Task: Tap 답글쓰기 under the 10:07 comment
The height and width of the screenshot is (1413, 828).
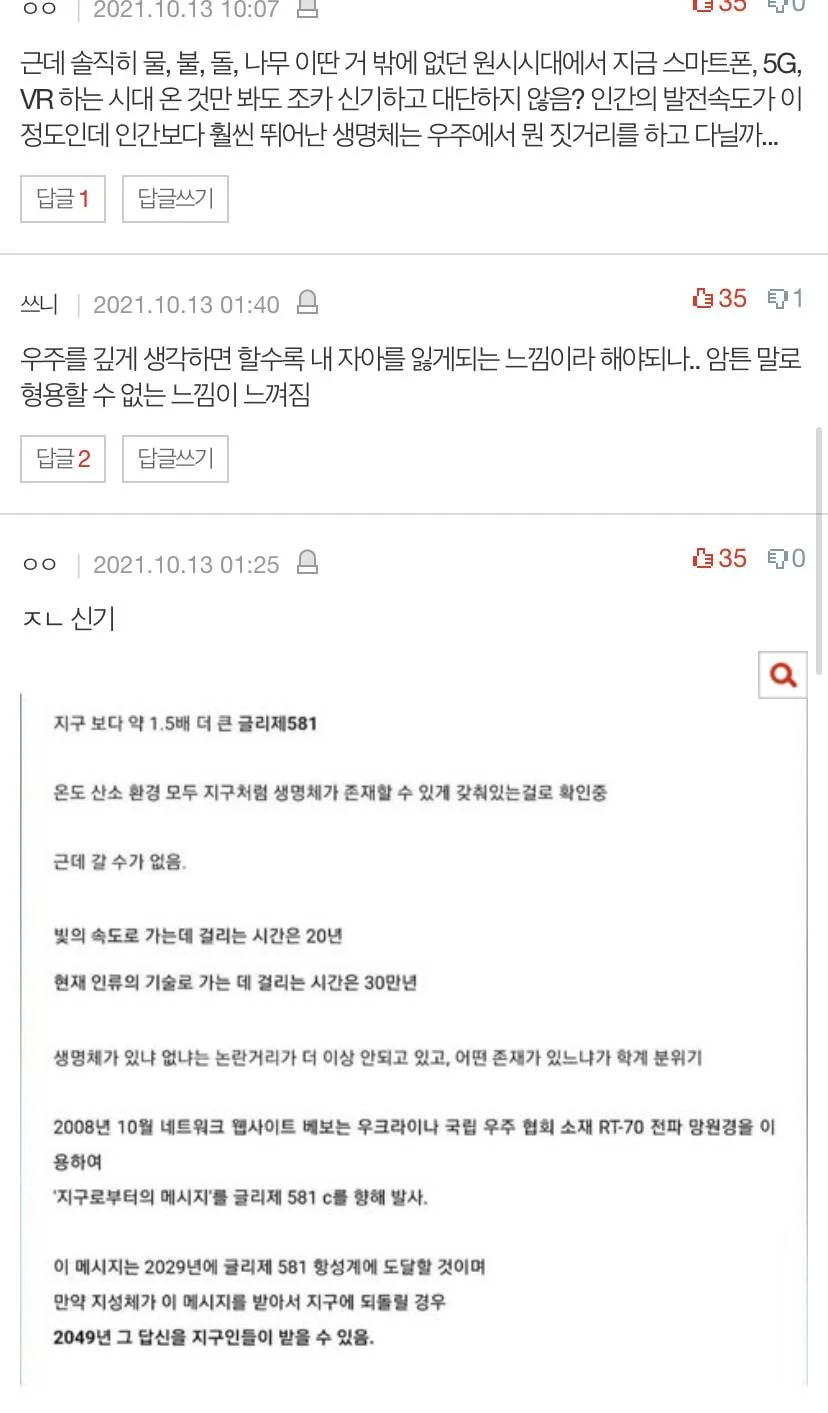Action: click(175, 199)
